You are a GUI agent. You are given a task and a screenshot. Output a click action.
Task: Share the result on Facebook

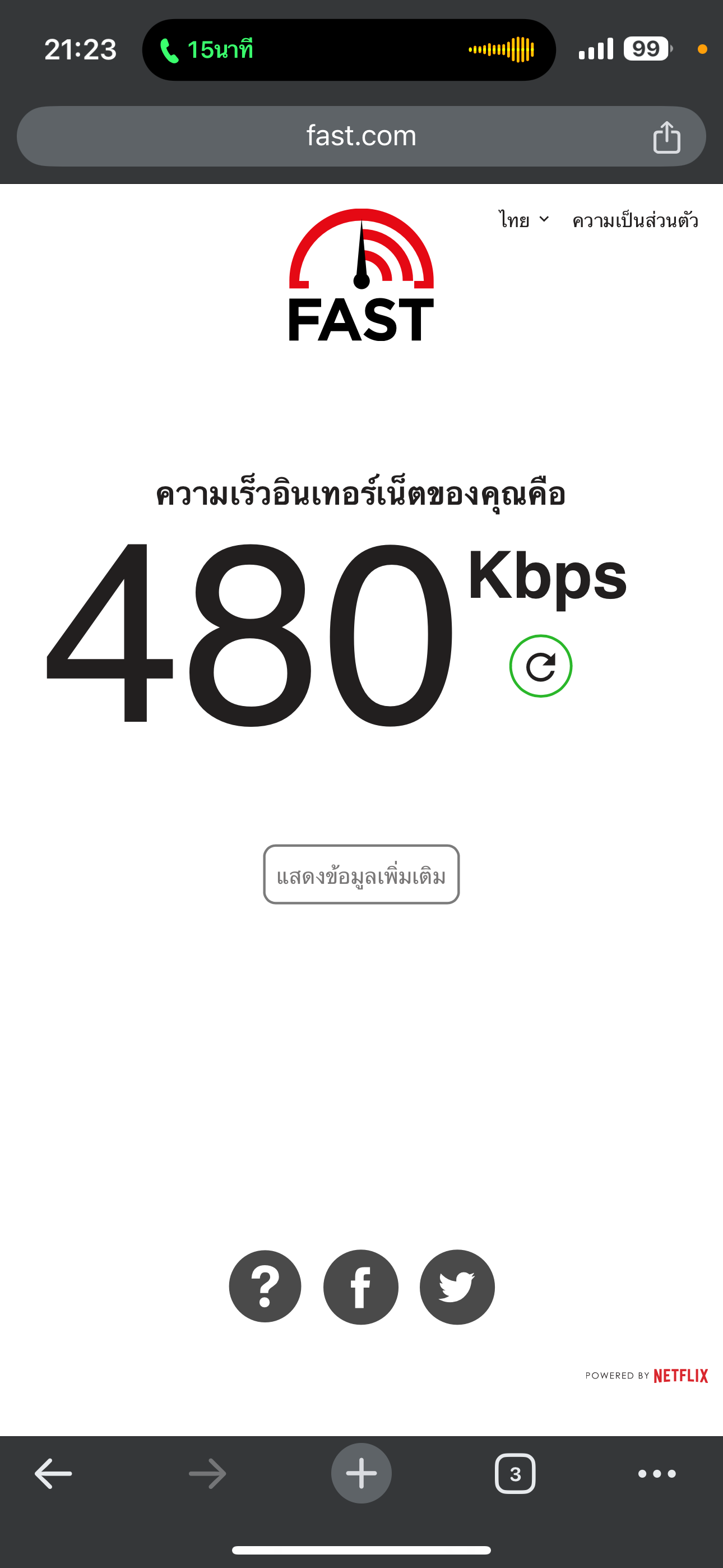361,1287
